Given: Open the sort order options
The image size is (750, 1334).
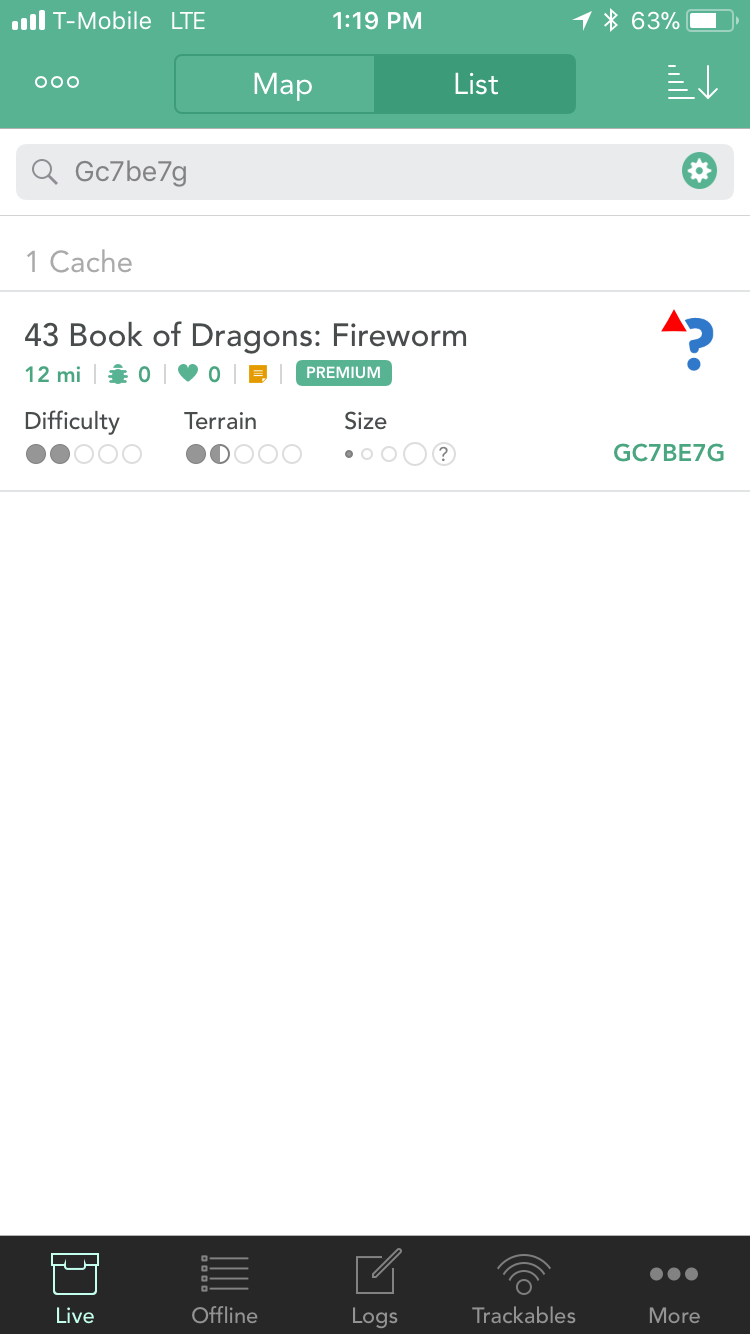Looking at the screenshot, I should (x=692, y=83).
